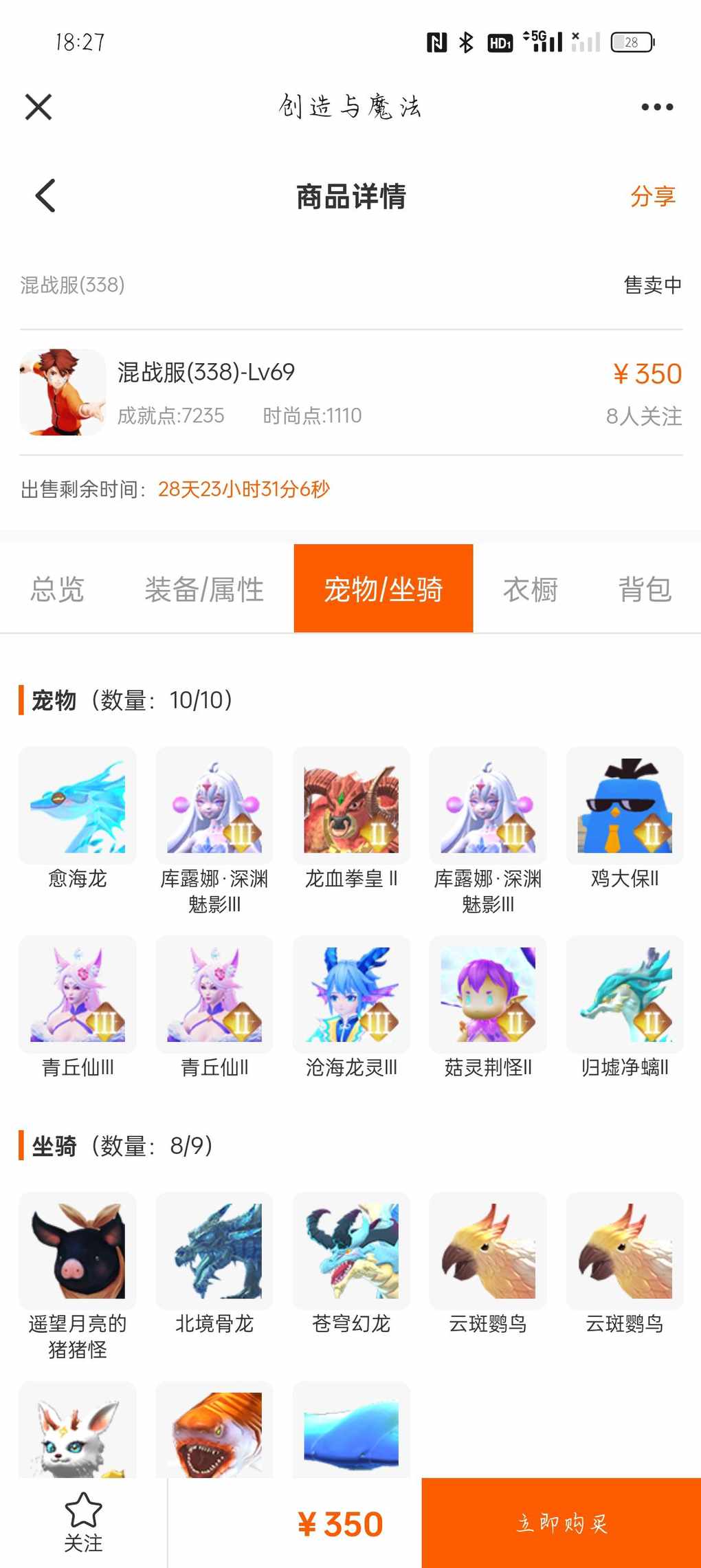
Task: Tap 立即购买 to buy now
Action: pyautogui.click(x=561, y=1523)
